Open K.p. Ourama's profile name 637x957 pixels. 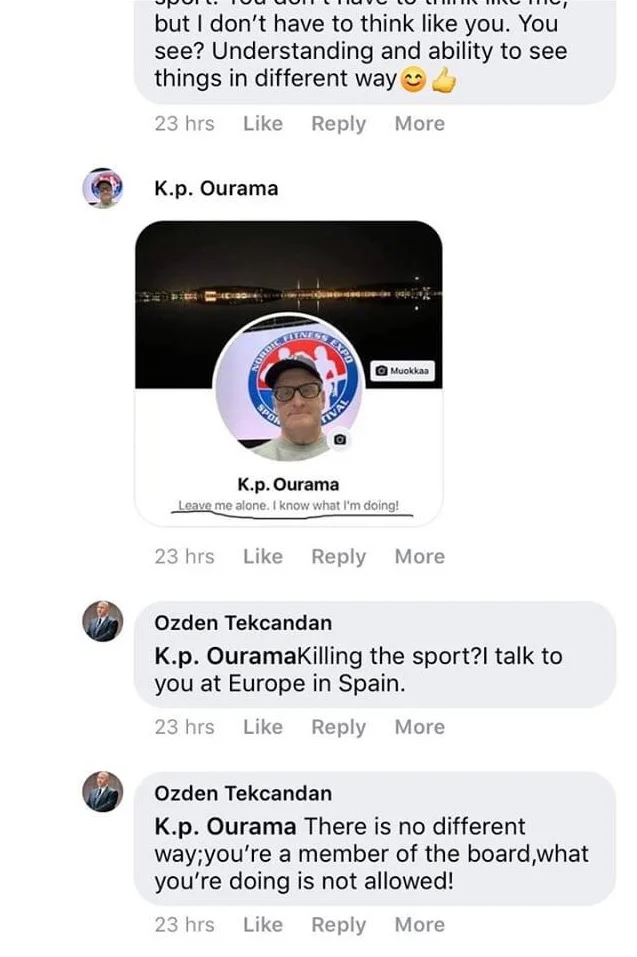coord(216,188)
